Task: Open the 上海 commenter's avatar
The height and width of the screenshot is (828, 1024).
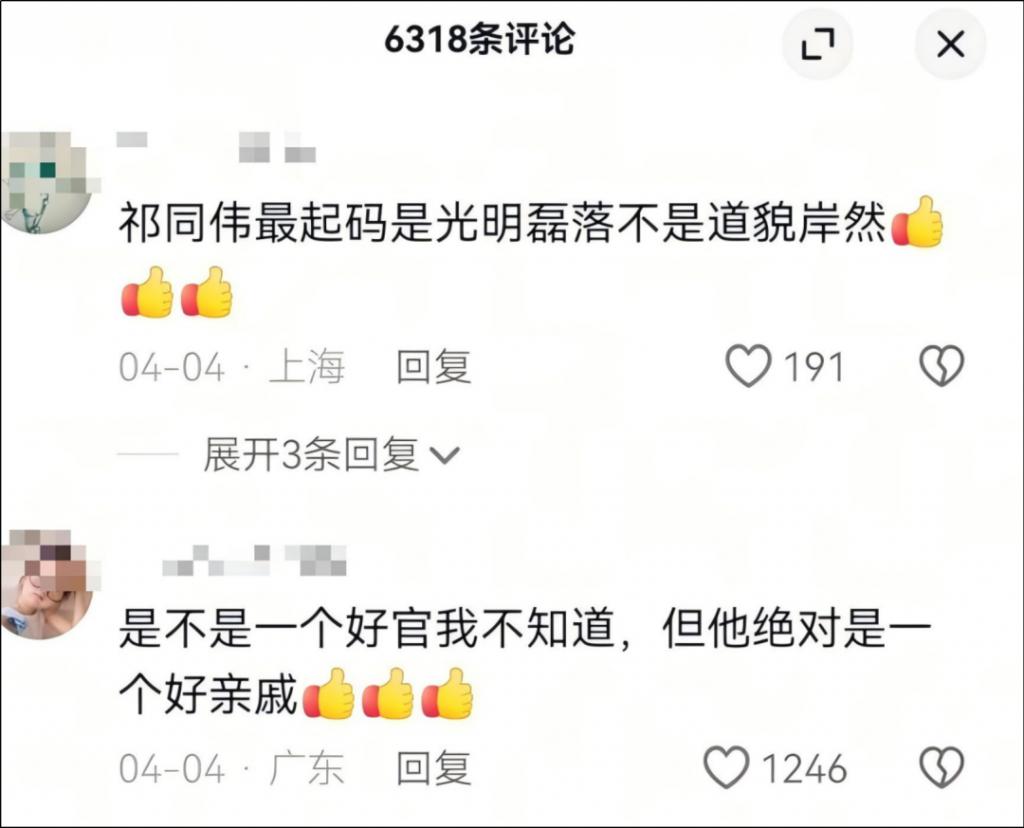Action: pos(45,183)
